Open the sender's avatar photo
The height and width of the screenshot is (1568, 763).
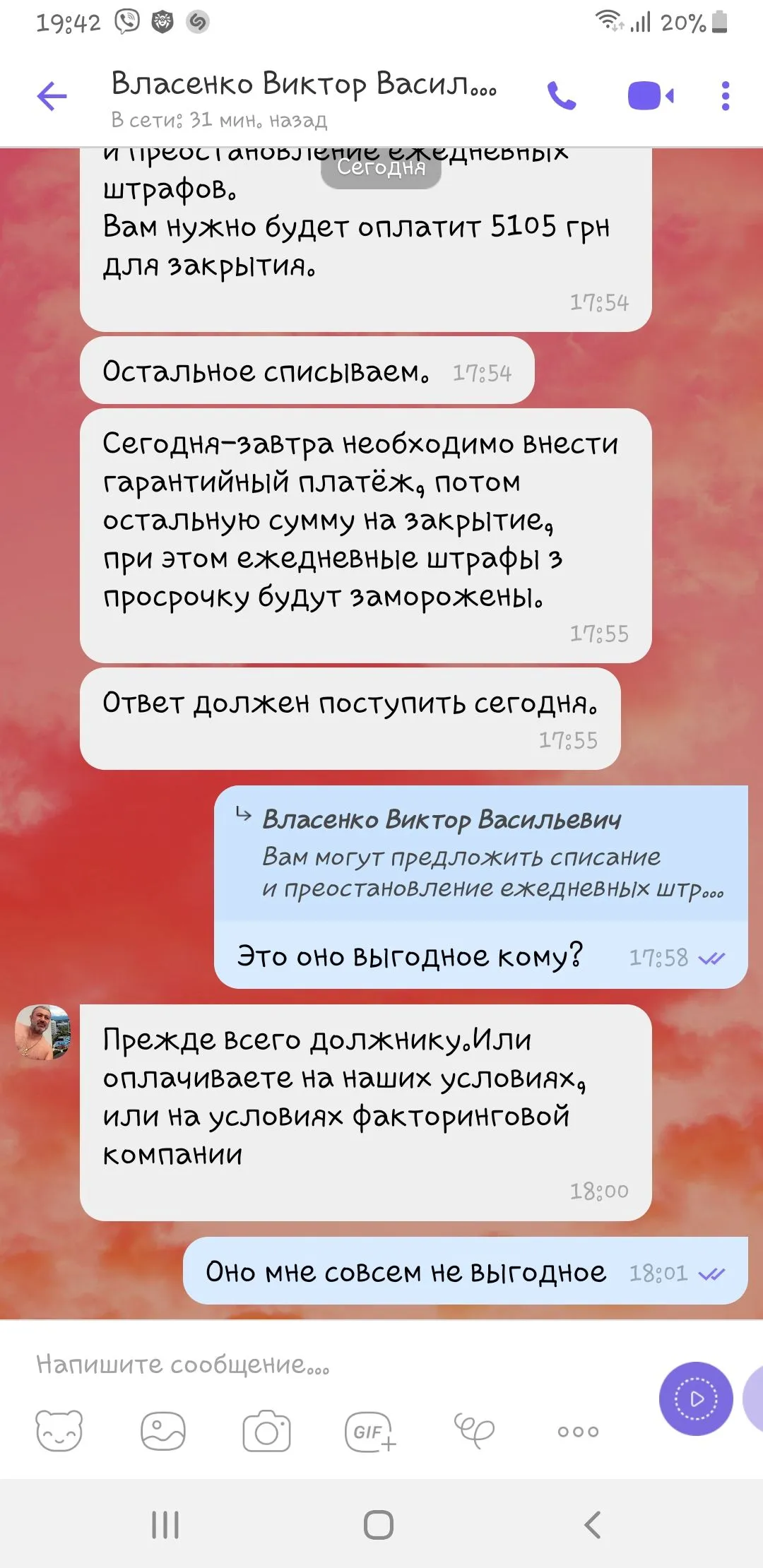click(x=42, y=1032)
